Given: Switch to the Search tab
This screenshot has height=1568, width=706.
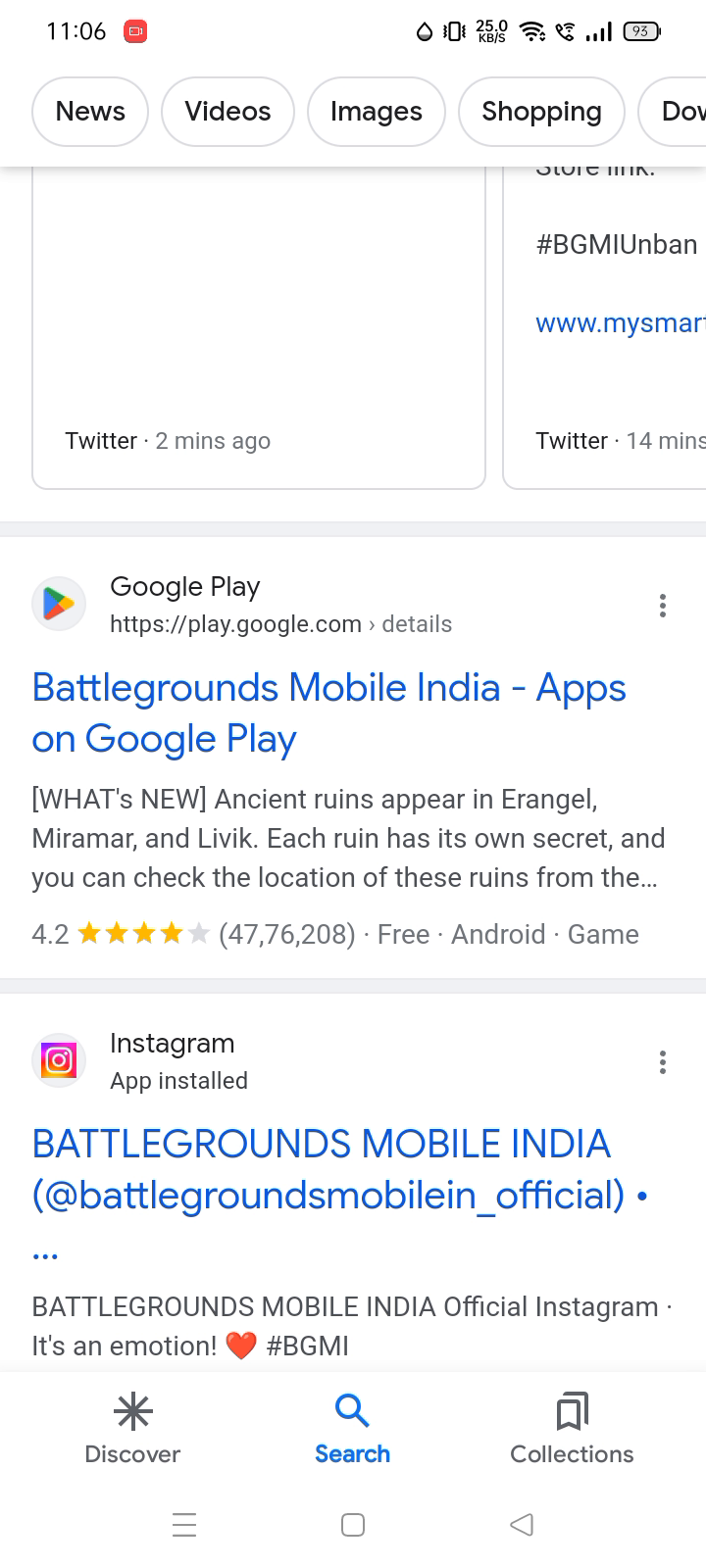Looking at the screenshot, I should point(352,1429).
